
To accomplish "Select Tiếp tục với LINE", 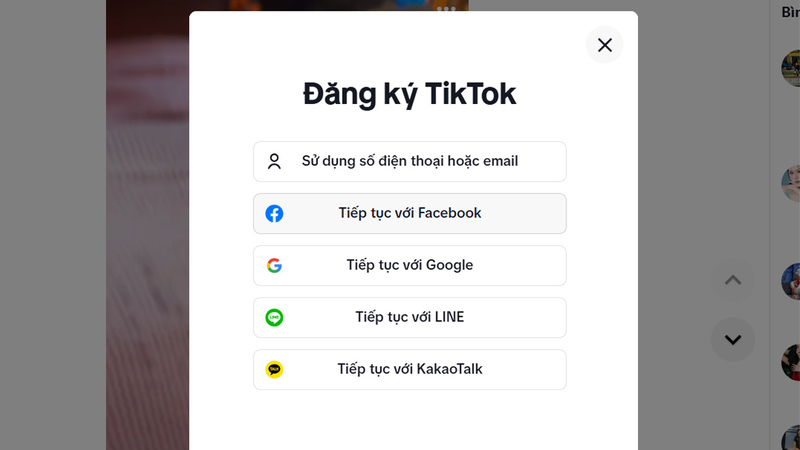I will tap(409, 317).
